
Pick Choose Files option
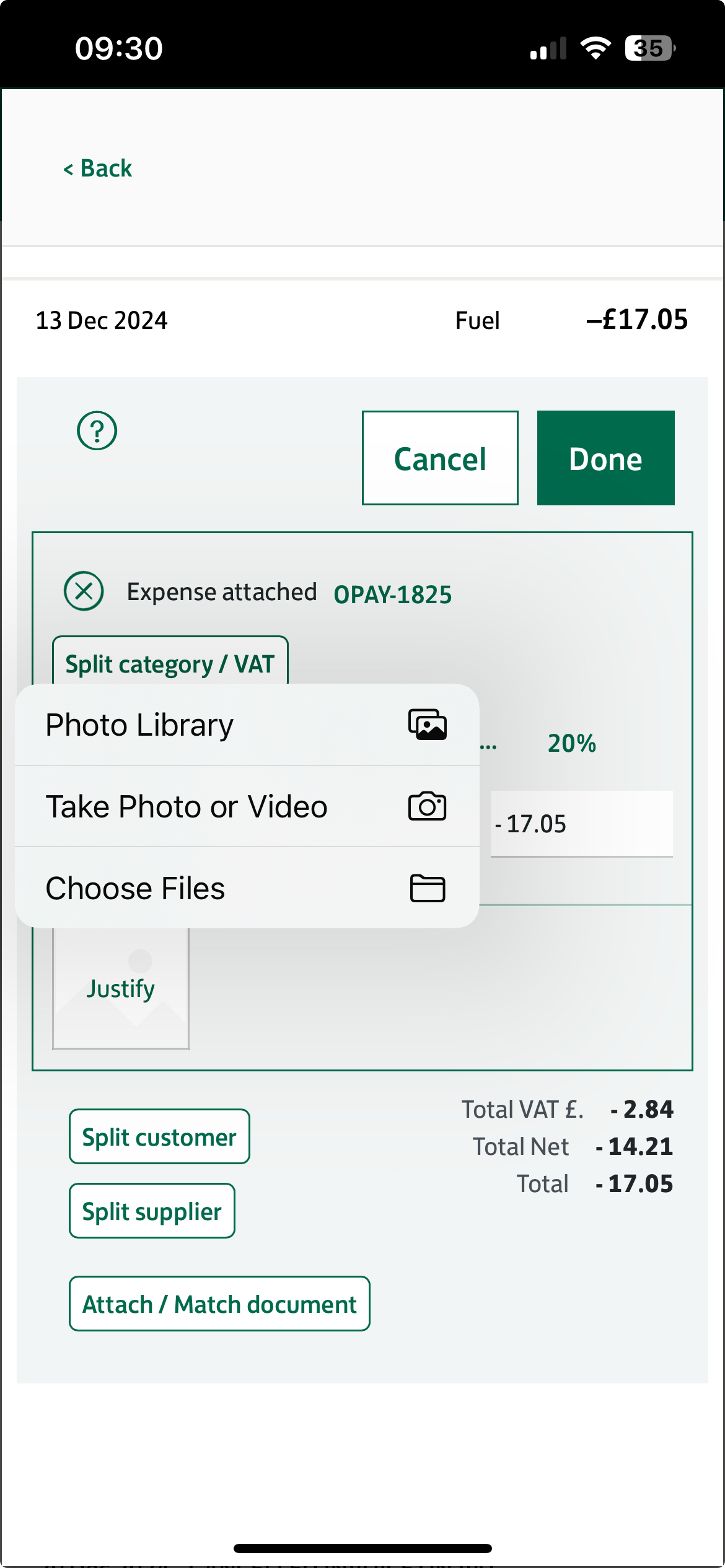click(247, 888)
